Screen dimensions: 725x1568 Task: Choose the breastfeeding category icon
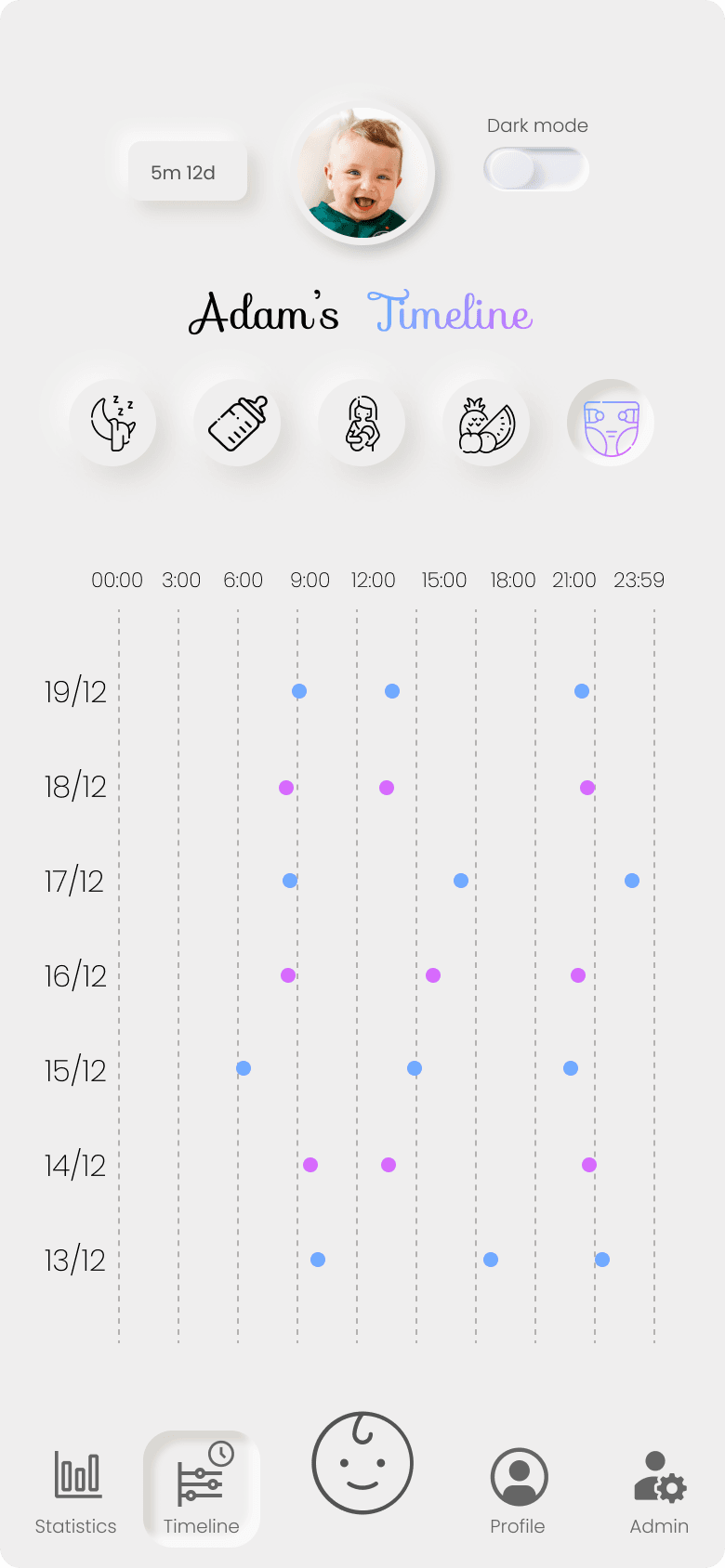tap(362, 423)
